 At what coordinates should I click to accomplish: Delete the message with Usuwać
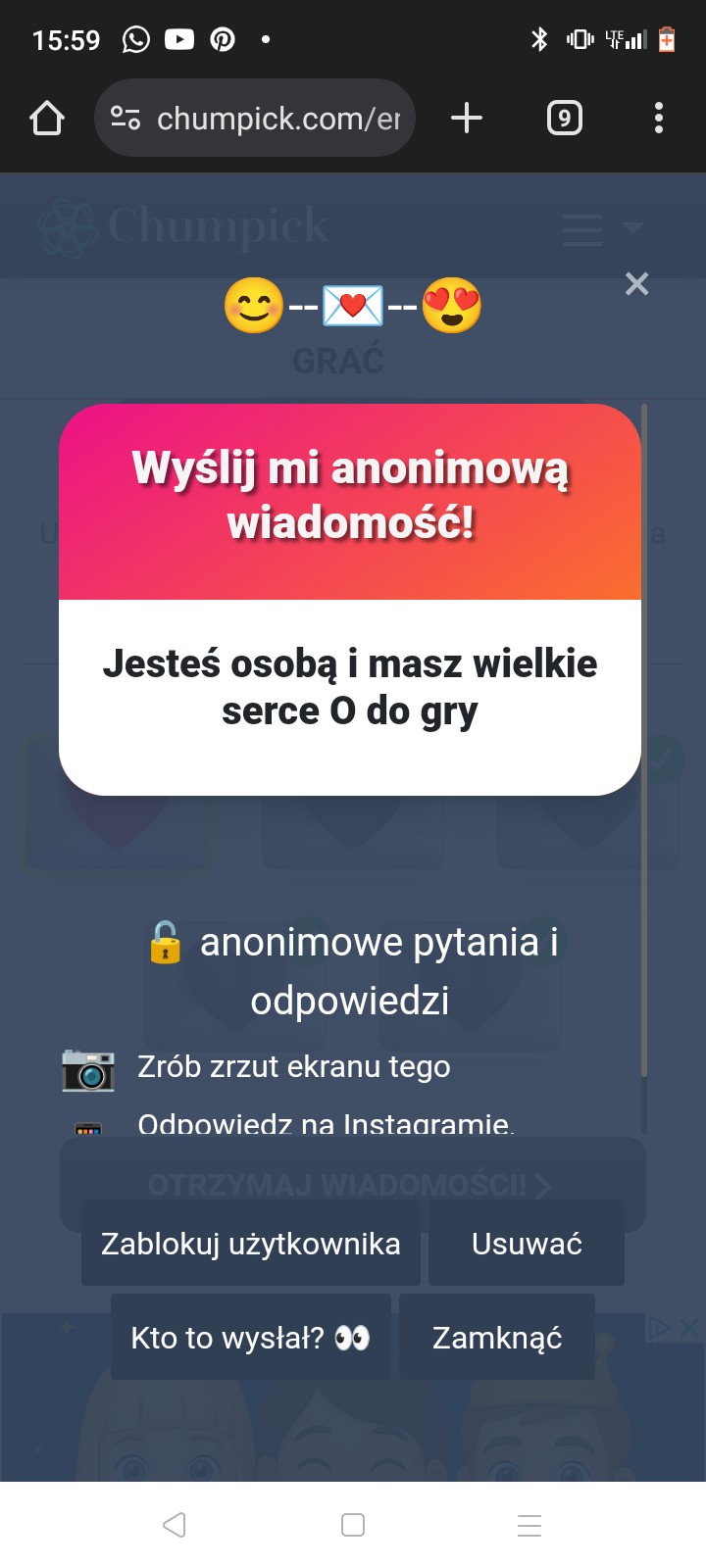pos(527,1244)
